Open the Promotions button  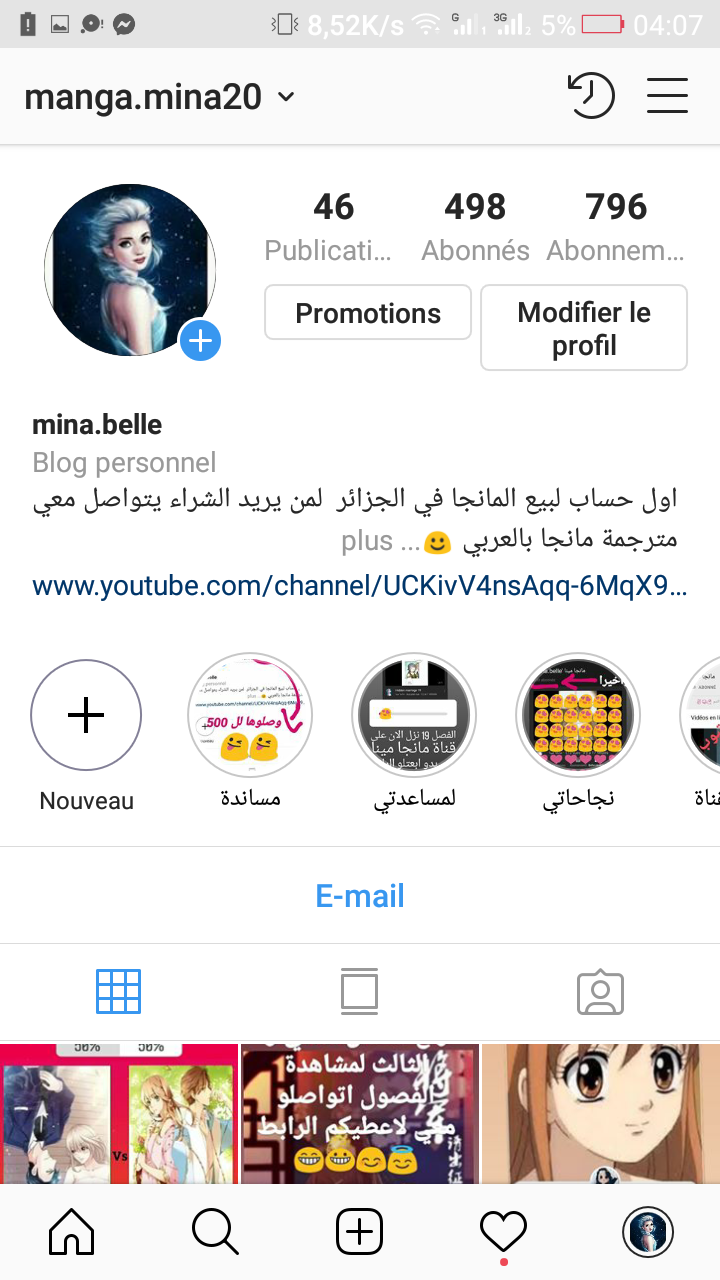[368, 313]
